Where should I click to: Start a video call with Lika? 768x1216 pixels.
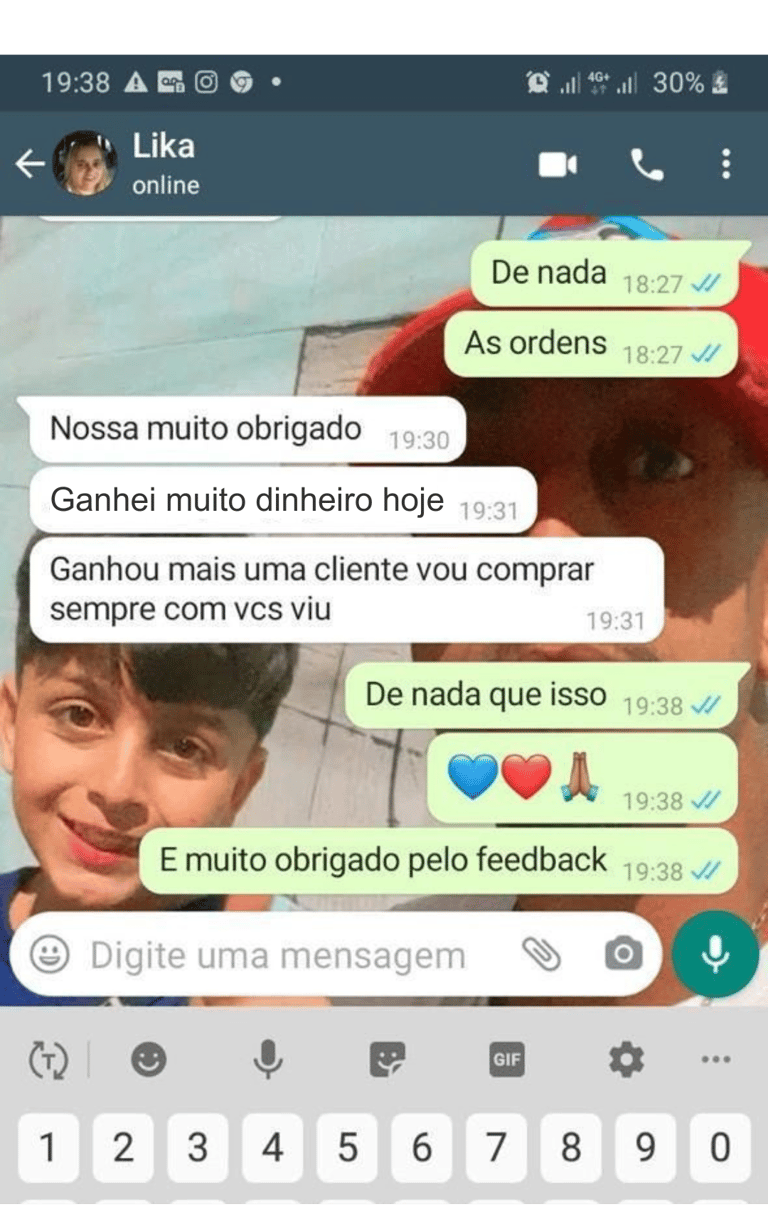click(x=558, y=165)
